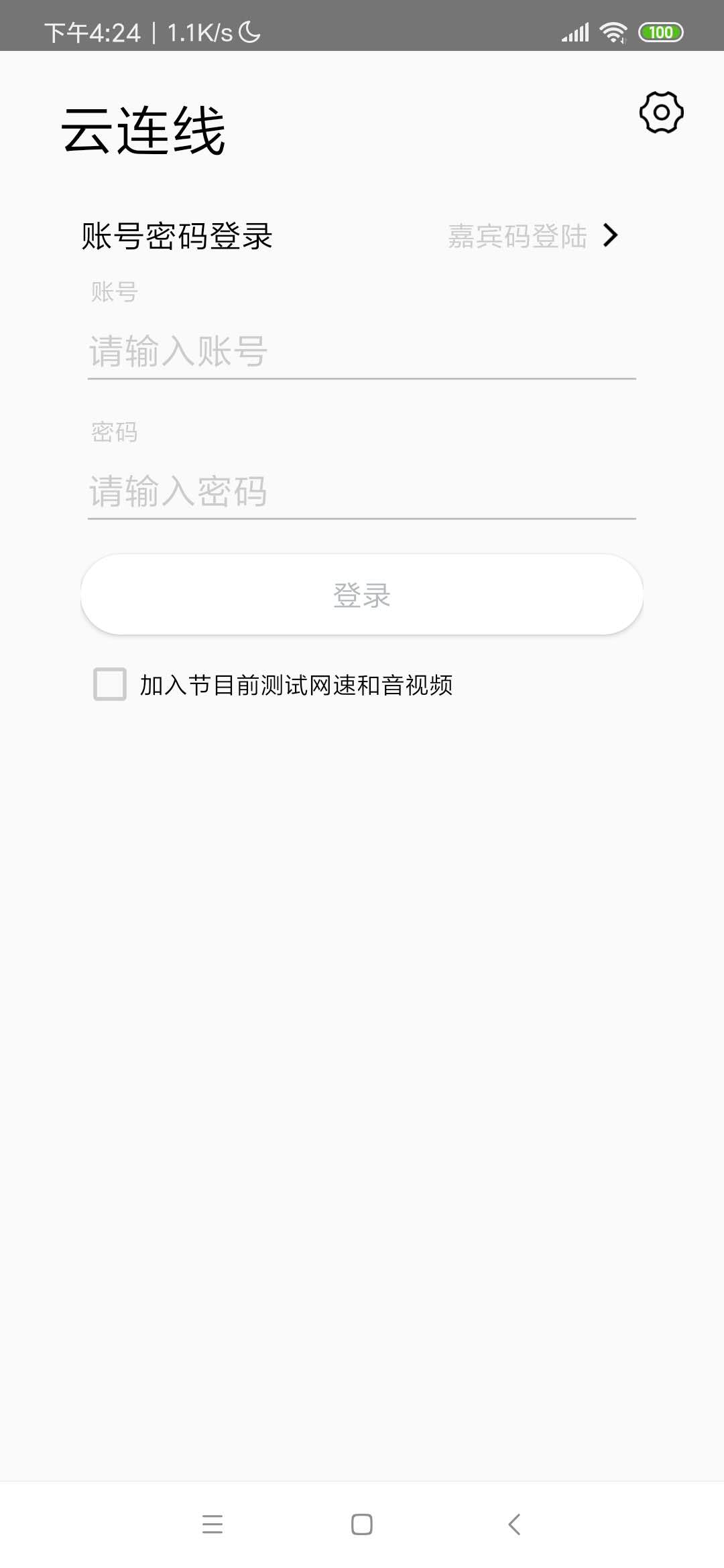This screenshot has width=724, height=1568.
Task: Enable the test network and audio-video checkbox
Action: pos(109,685)
